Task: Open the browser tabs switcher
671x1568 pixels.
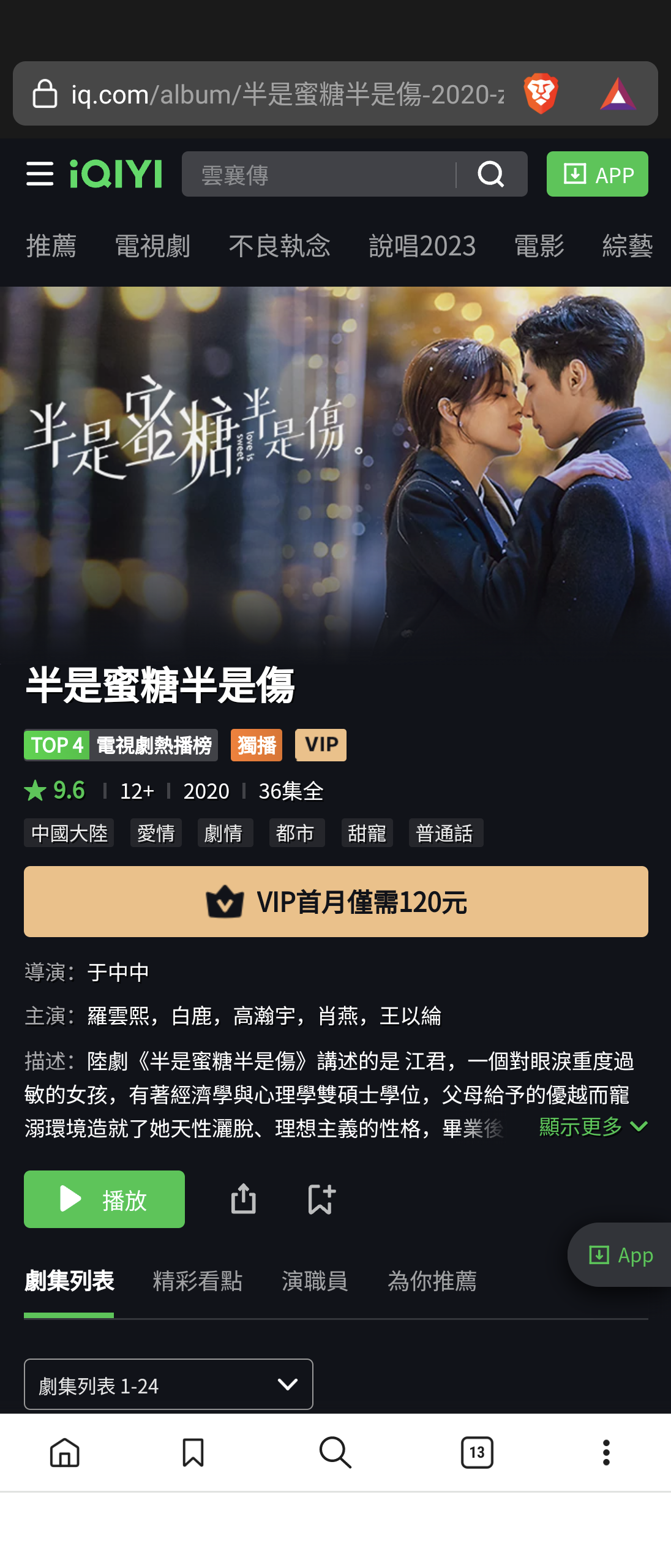Action: pos(477,1452)
